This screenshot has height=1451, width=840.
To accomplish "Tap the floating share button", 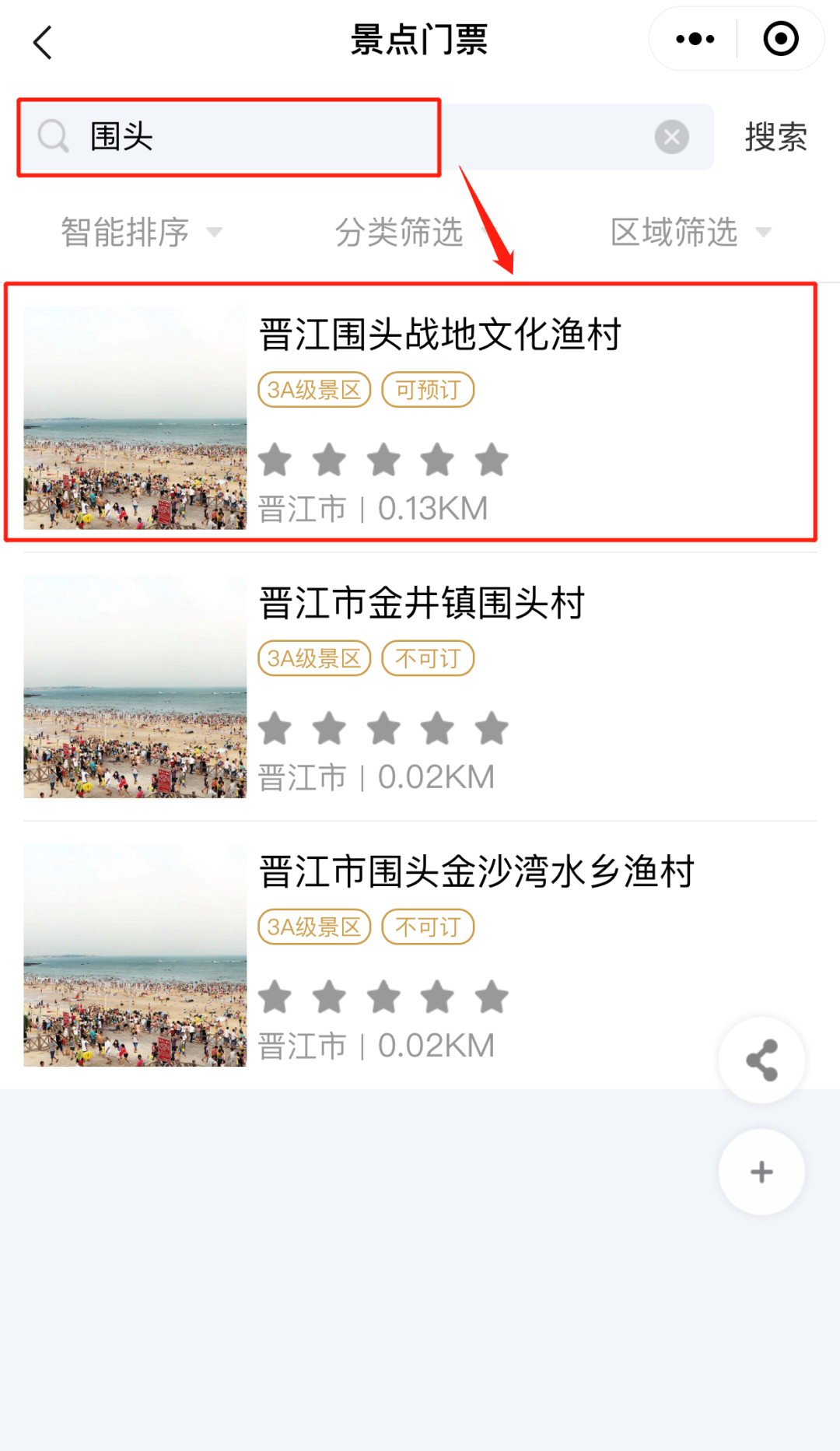I will click(761, 1060).
